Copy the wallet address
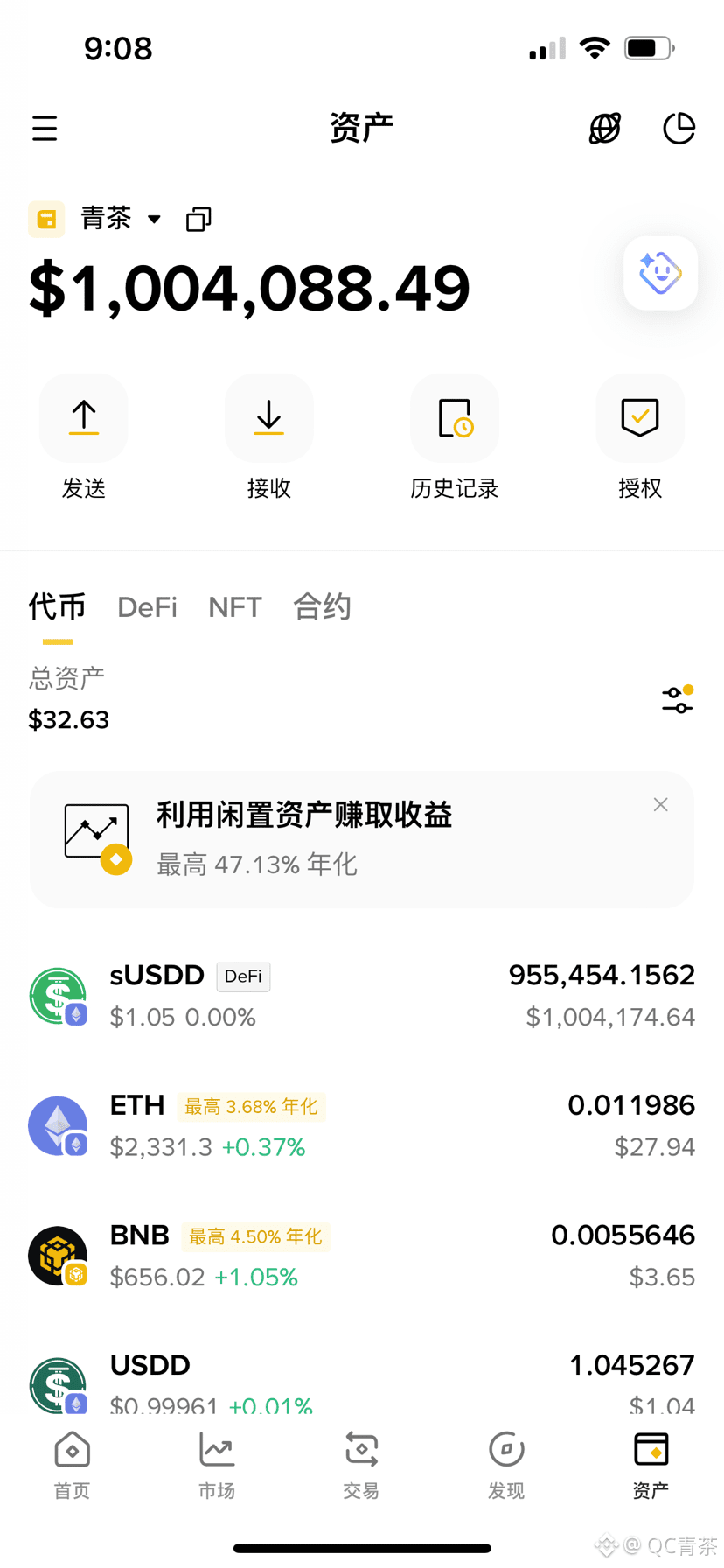 [x=198, y=219]
